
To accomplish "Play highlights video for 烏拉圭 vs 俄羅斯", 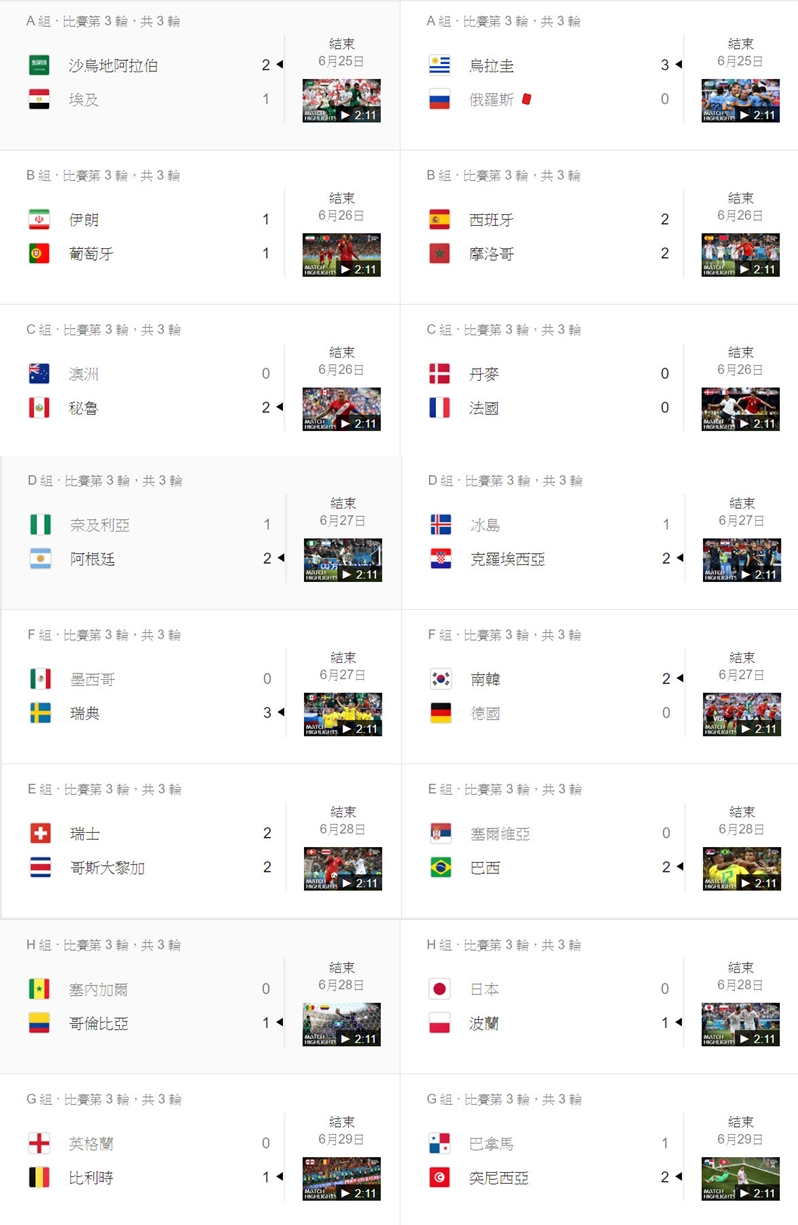I will pyautogui.click(x=740, y=101).
